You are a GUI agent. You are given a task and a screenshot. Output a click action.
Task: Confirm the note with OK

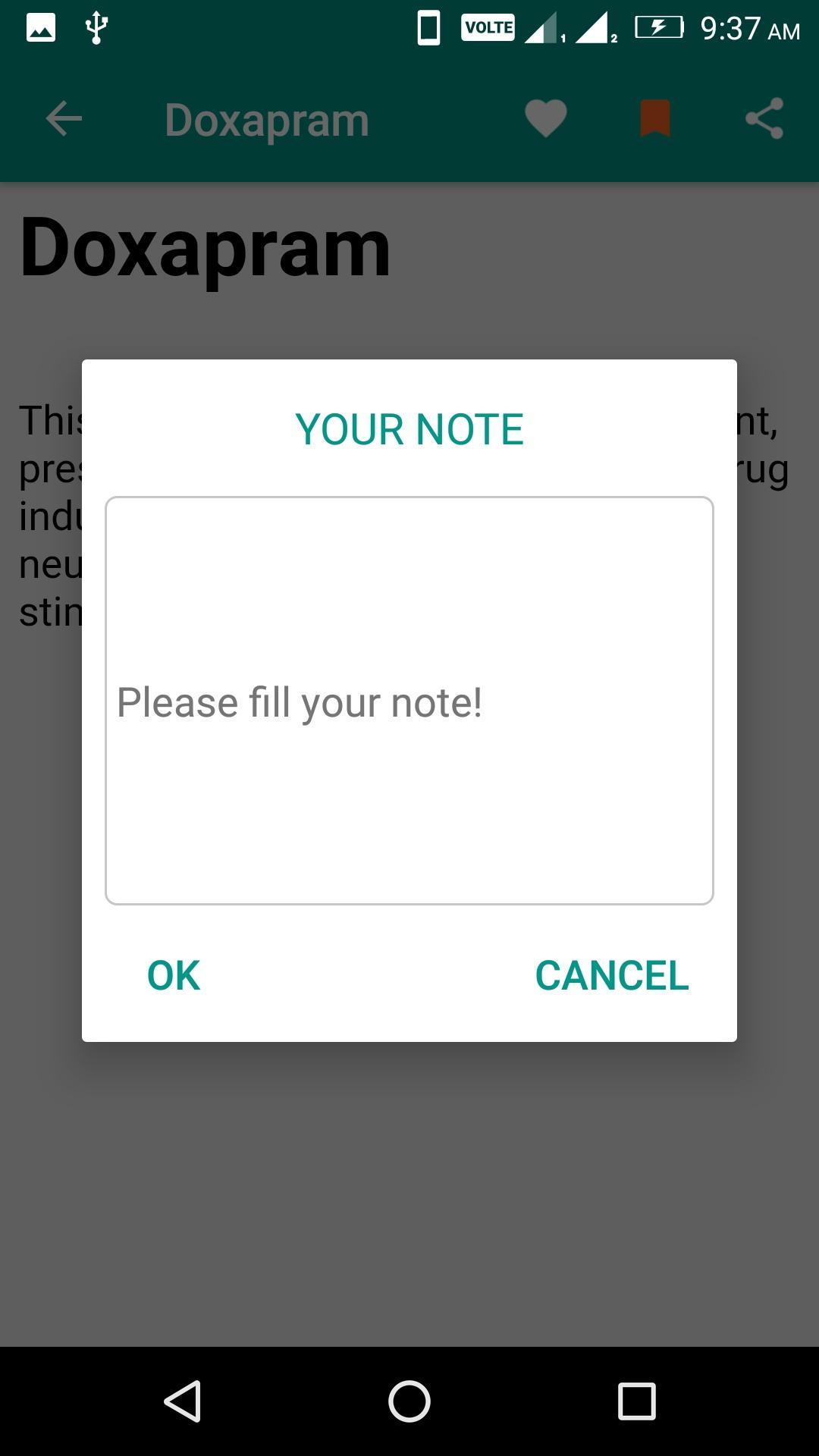point(174,975)
